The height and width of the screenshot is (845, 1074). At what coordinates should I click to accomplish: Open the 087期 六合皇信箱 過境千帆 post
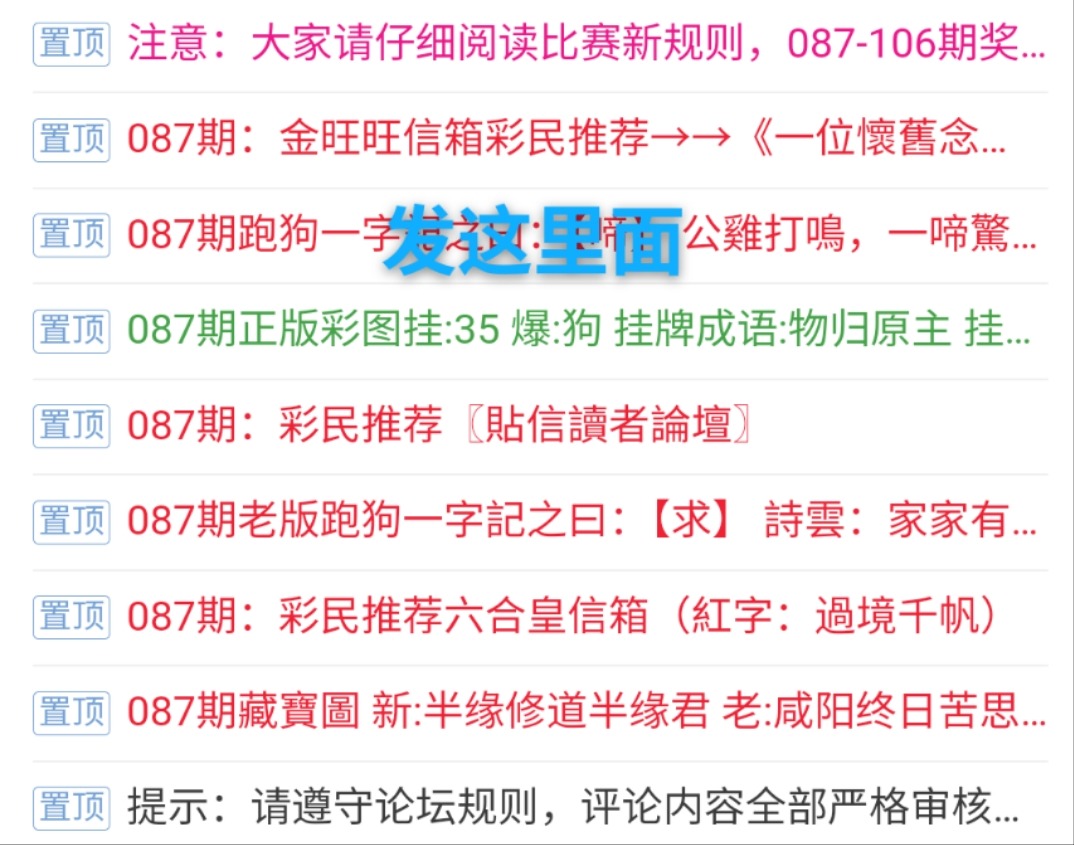pyautogui.click(x=562, y=617)
